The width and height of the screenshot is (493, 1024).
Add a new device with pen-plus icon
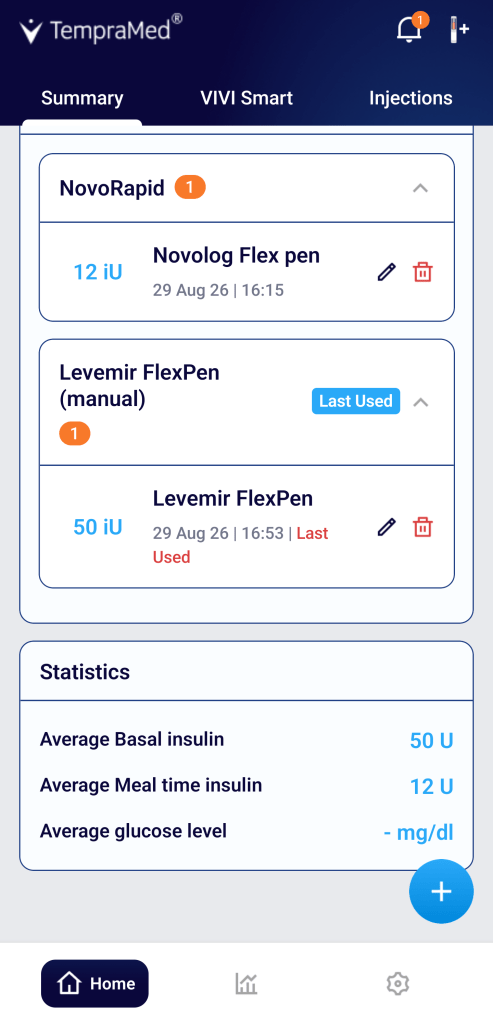(x=460, y=29)
